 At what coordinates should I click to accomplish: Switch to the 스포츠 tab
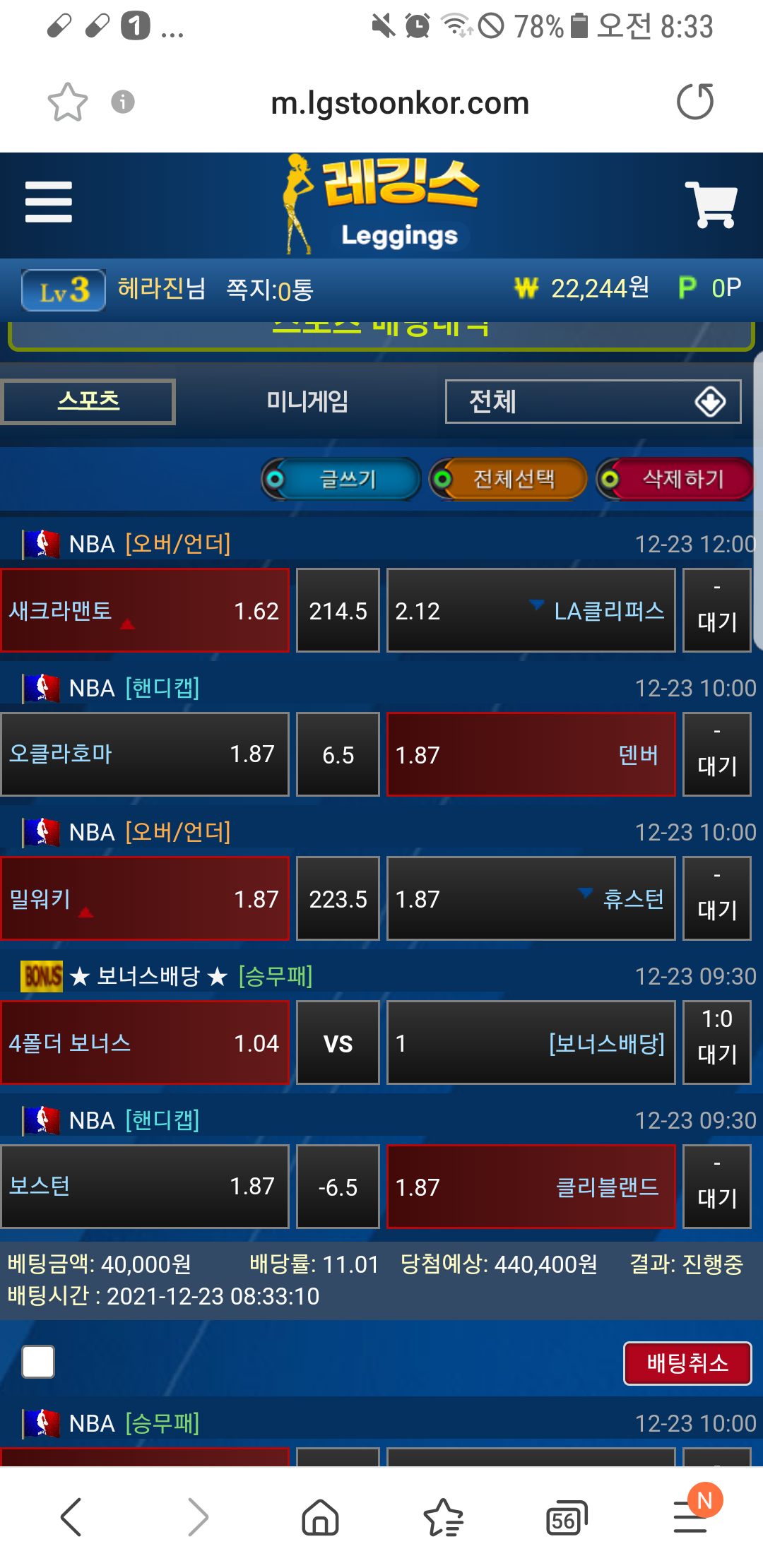pyautogui.click(x=88, y=401)
